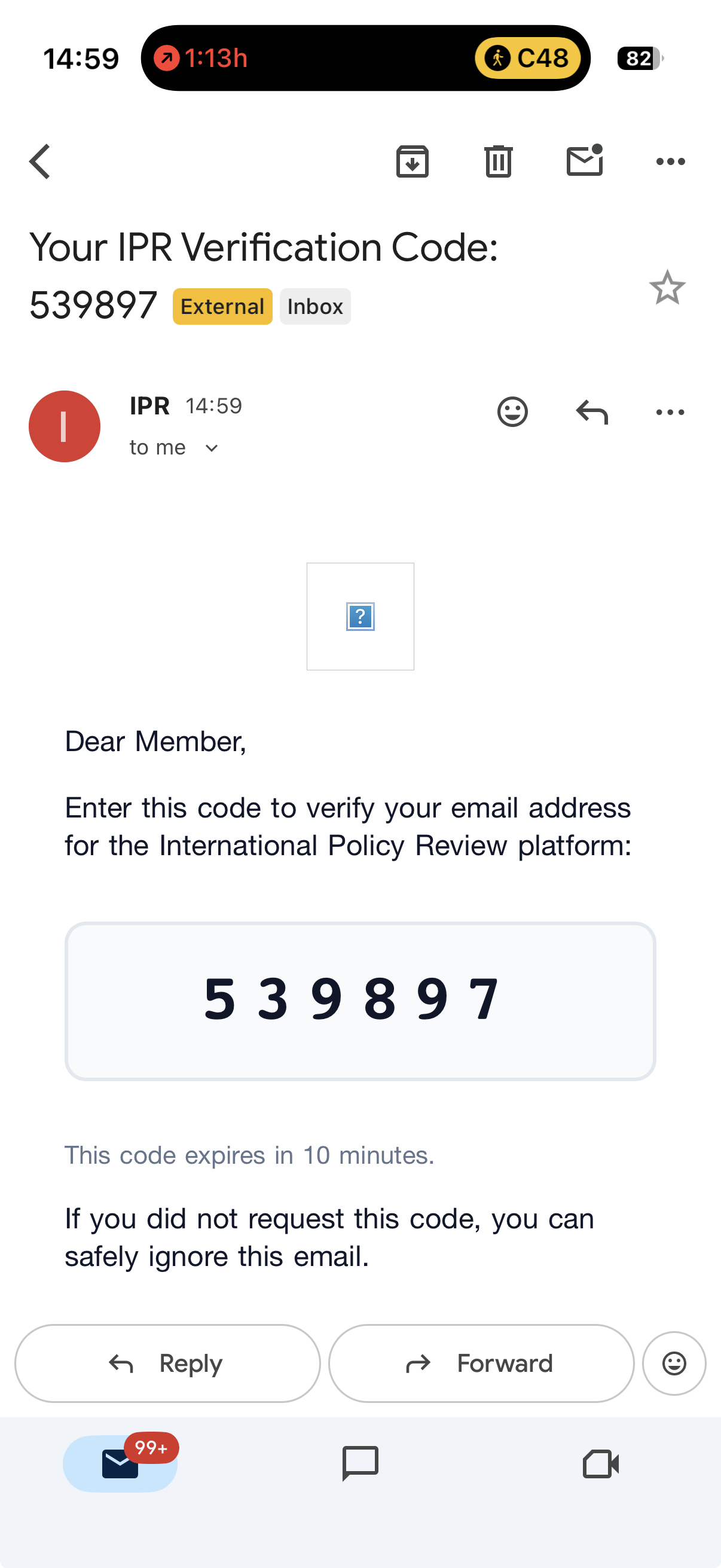The image size is (721, 1568).
Task: Add emoji reaction next to sender name
Action: (512, 412)
